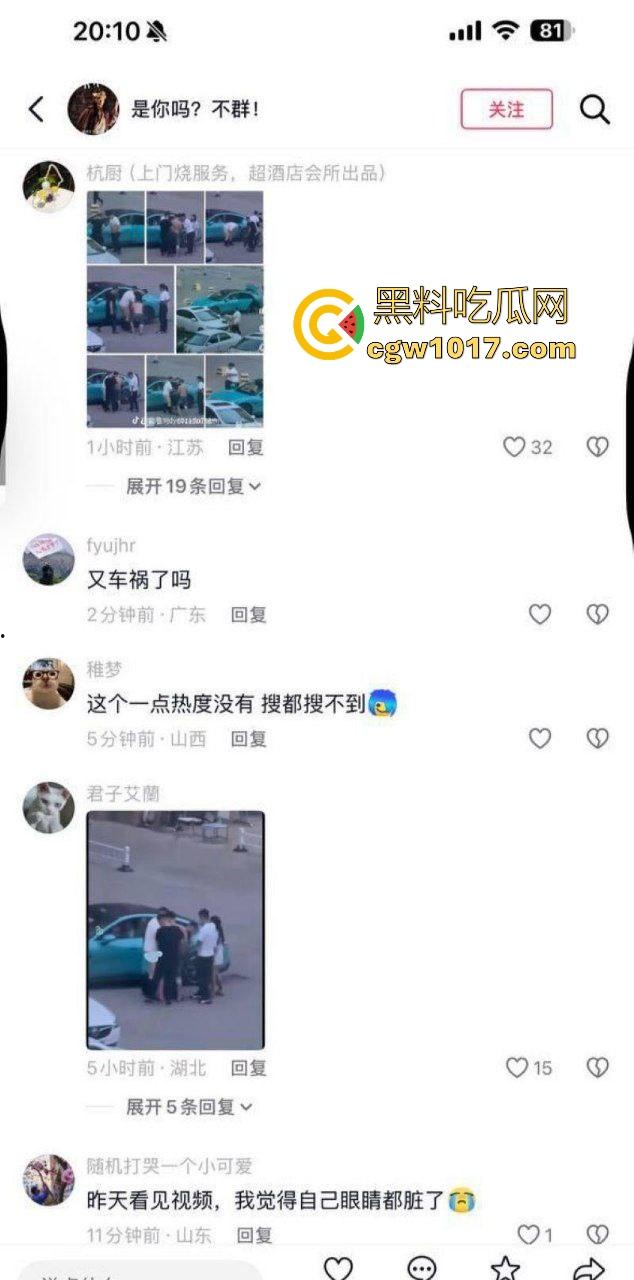This screenshot has width=634, height=1280.
Task: Expand 5 replies under 君子艾蘭's comment
Action: 188,1107
